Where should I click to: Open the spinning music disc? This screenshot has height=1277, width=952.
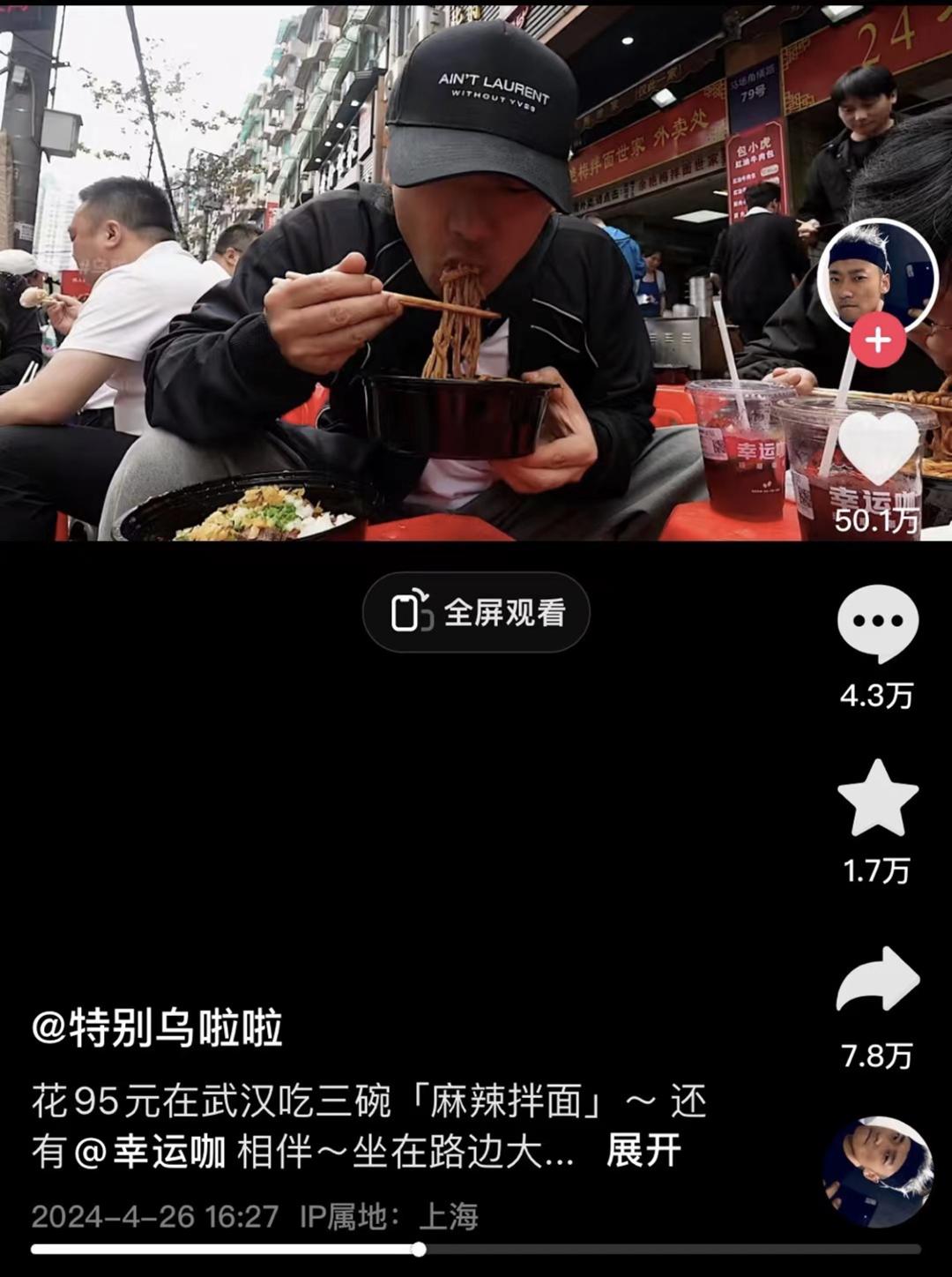click(877, 1172)
